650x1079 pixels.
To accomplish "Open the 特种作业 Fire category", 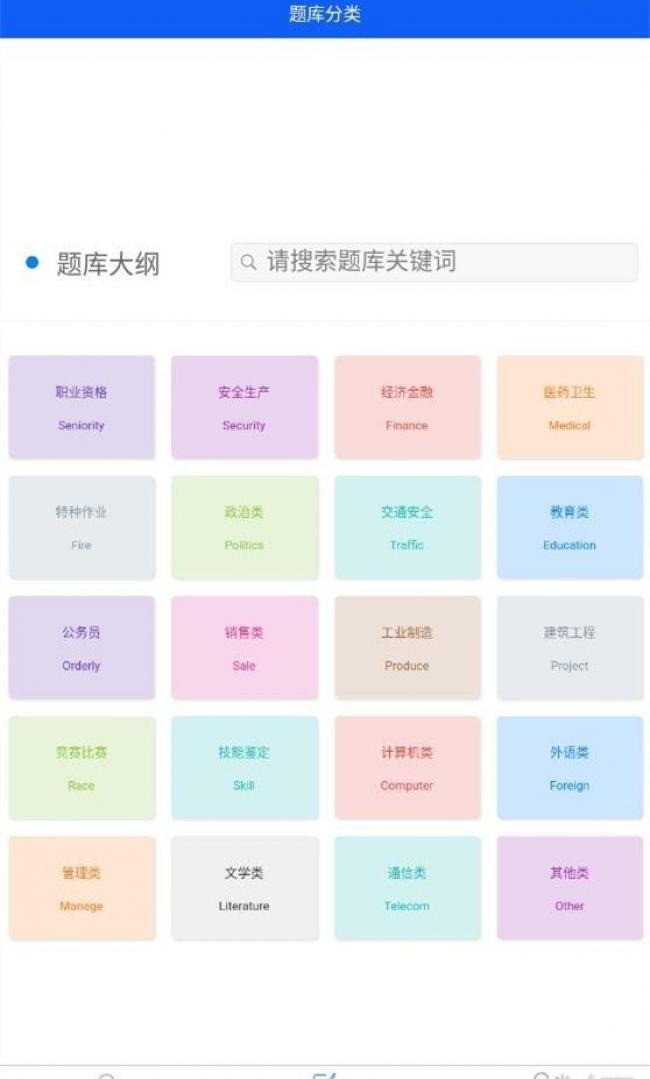I will (82, 527).
